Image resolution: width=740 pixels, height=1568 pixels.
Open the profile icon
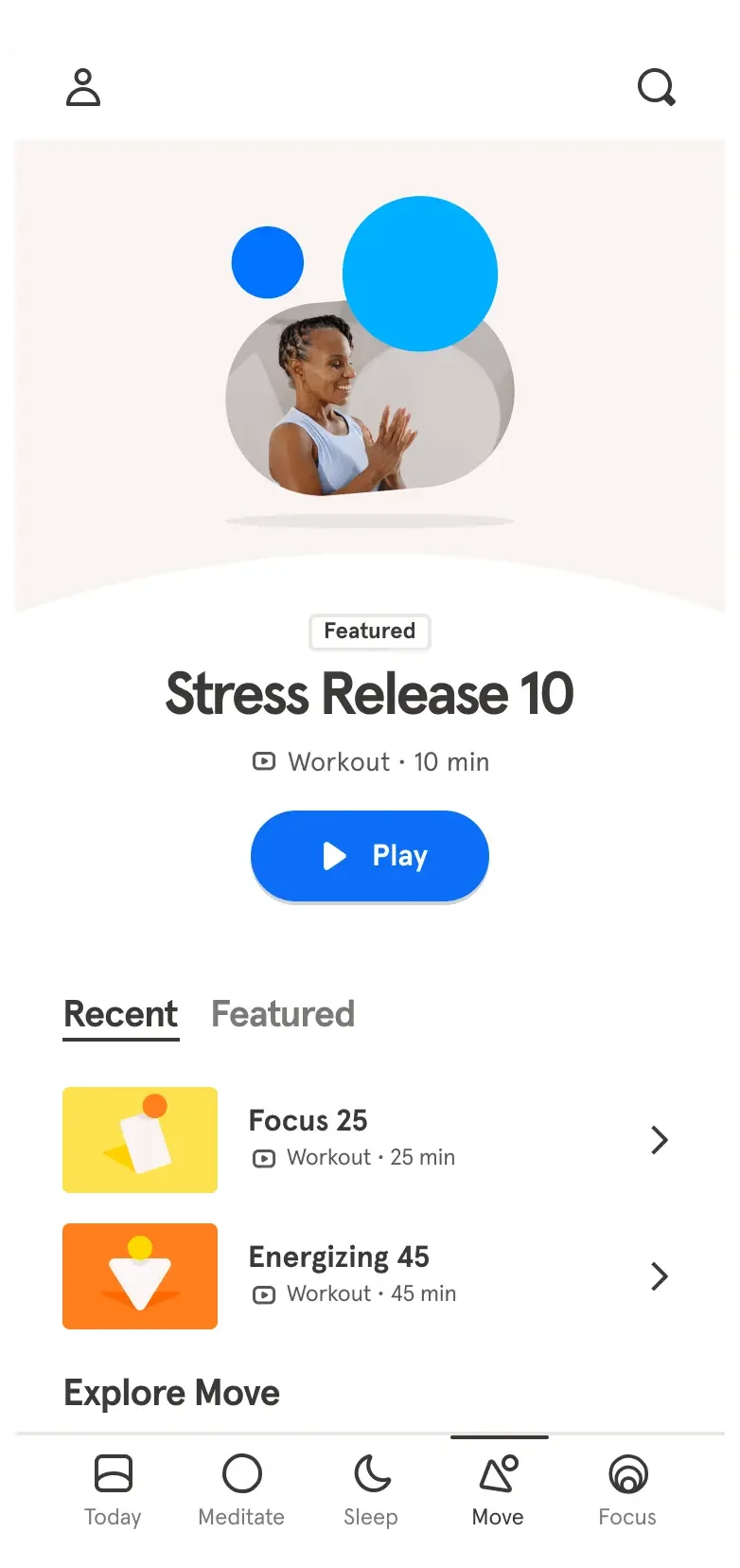[83, 87]
